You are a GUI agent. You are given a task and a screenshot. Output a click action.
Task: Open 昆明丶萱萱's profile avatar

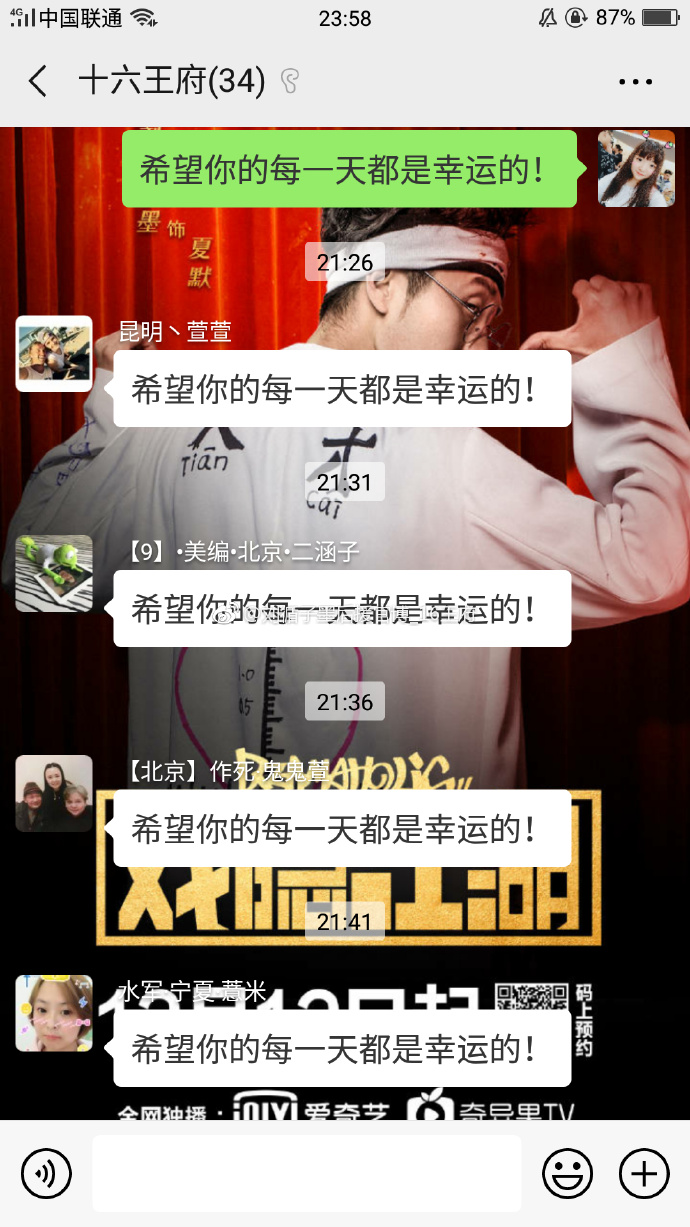pos(54,353)
